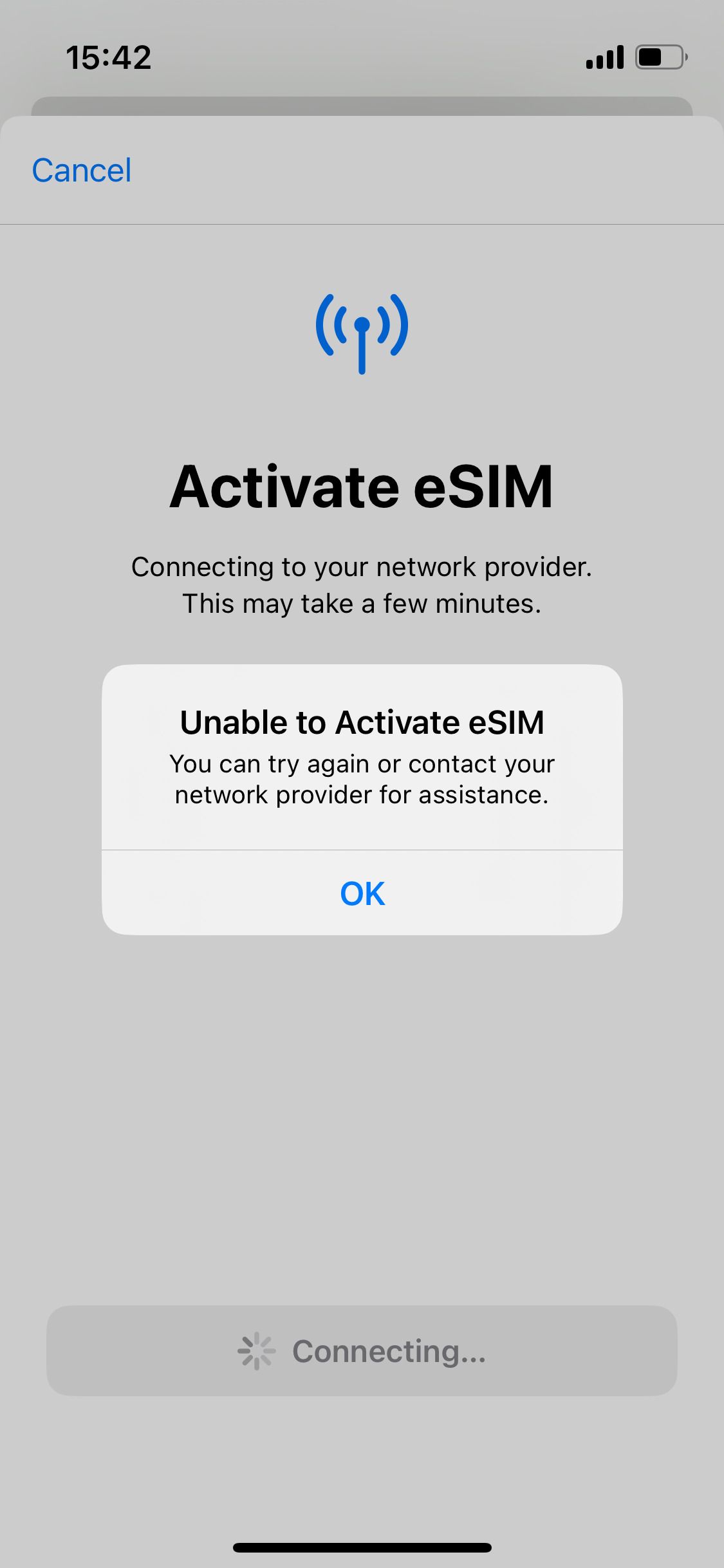Tap the Connecting progress label

click(x=389, y=1351)
